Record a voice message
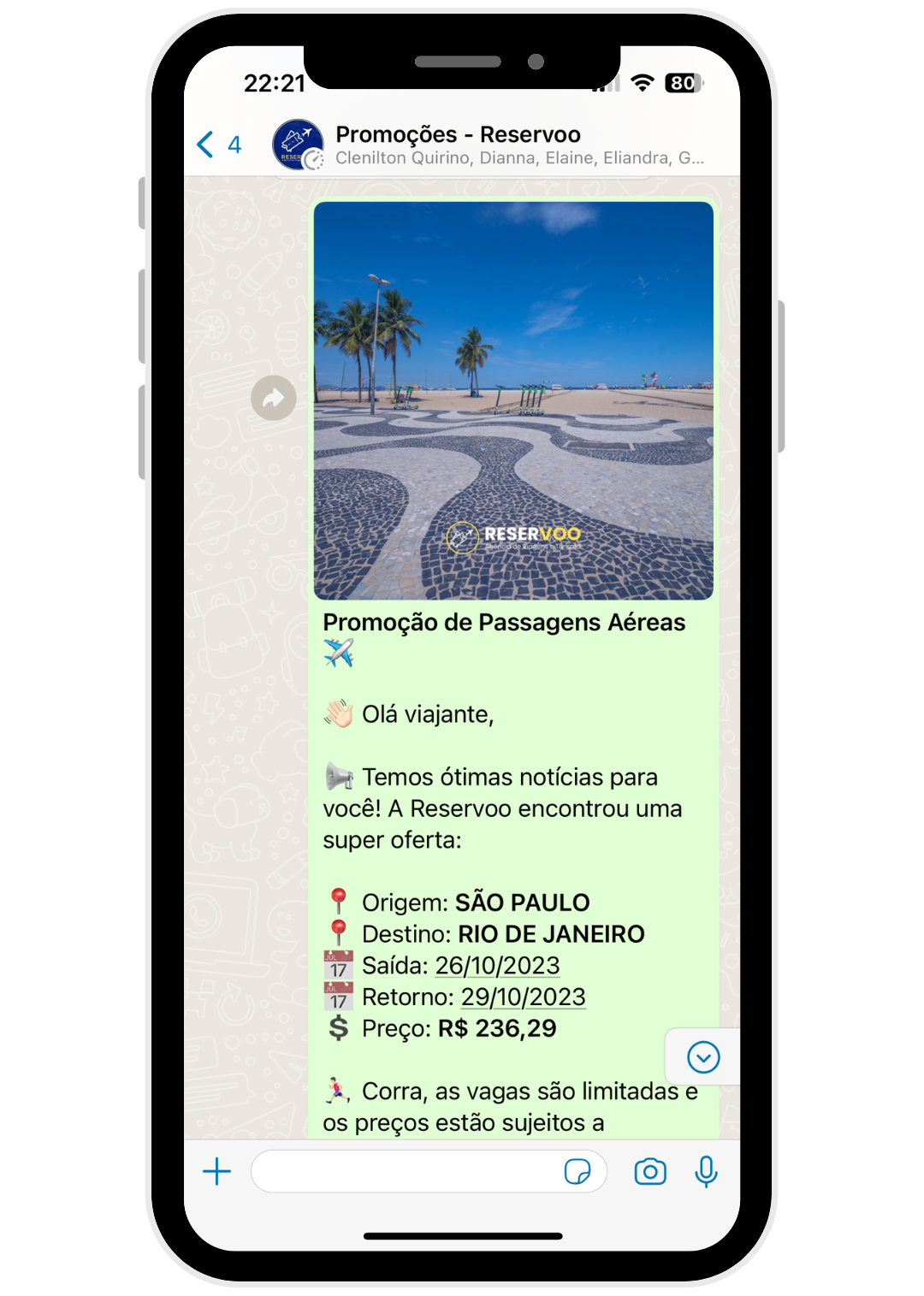 click(x=706, y=1172)
